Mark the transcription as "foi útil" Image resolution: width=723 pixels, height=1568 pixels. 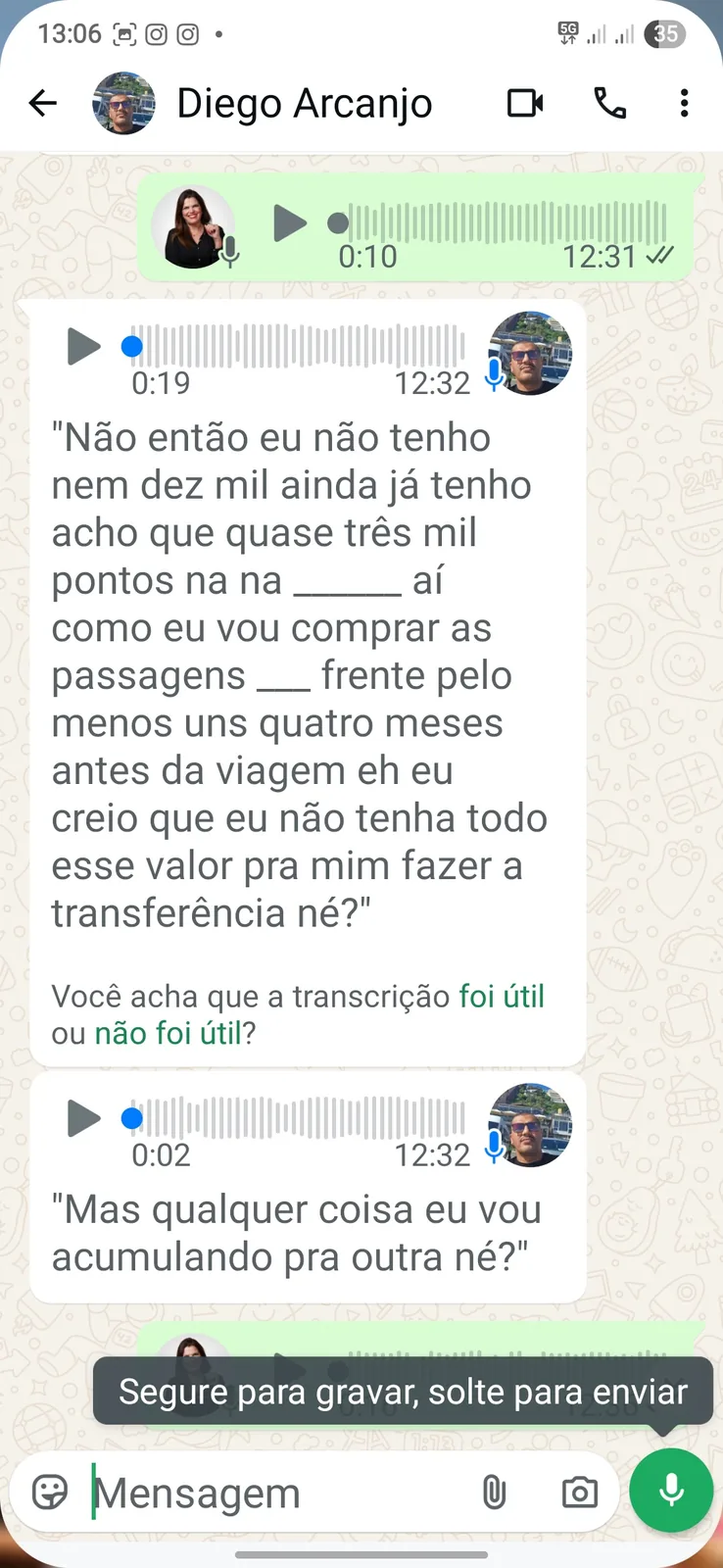(x=502, y=997)
